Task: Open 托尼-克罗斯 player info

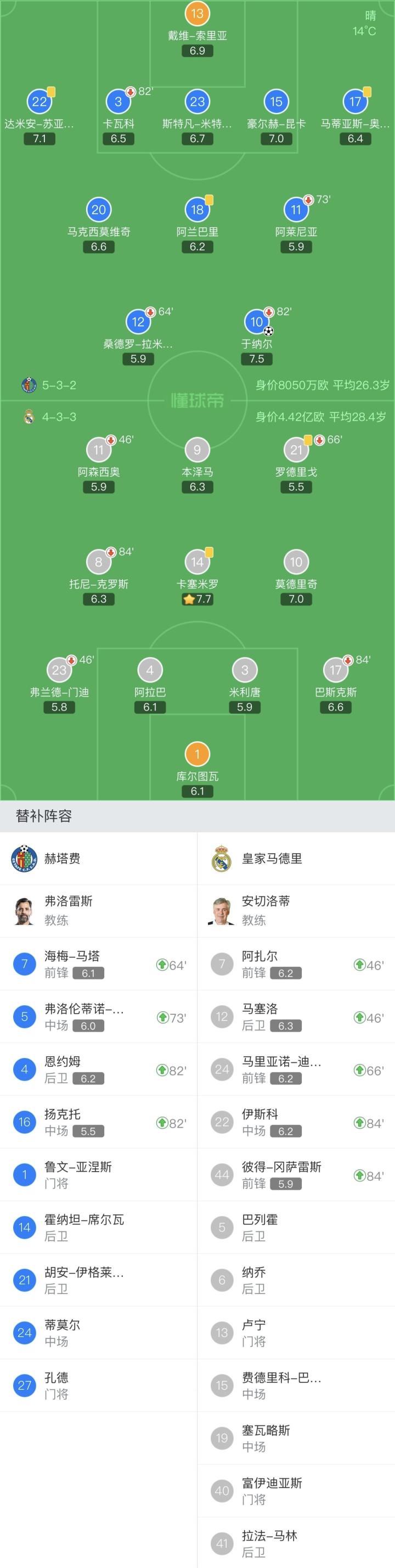Action: pyautogui.click(x=99, y=562)
